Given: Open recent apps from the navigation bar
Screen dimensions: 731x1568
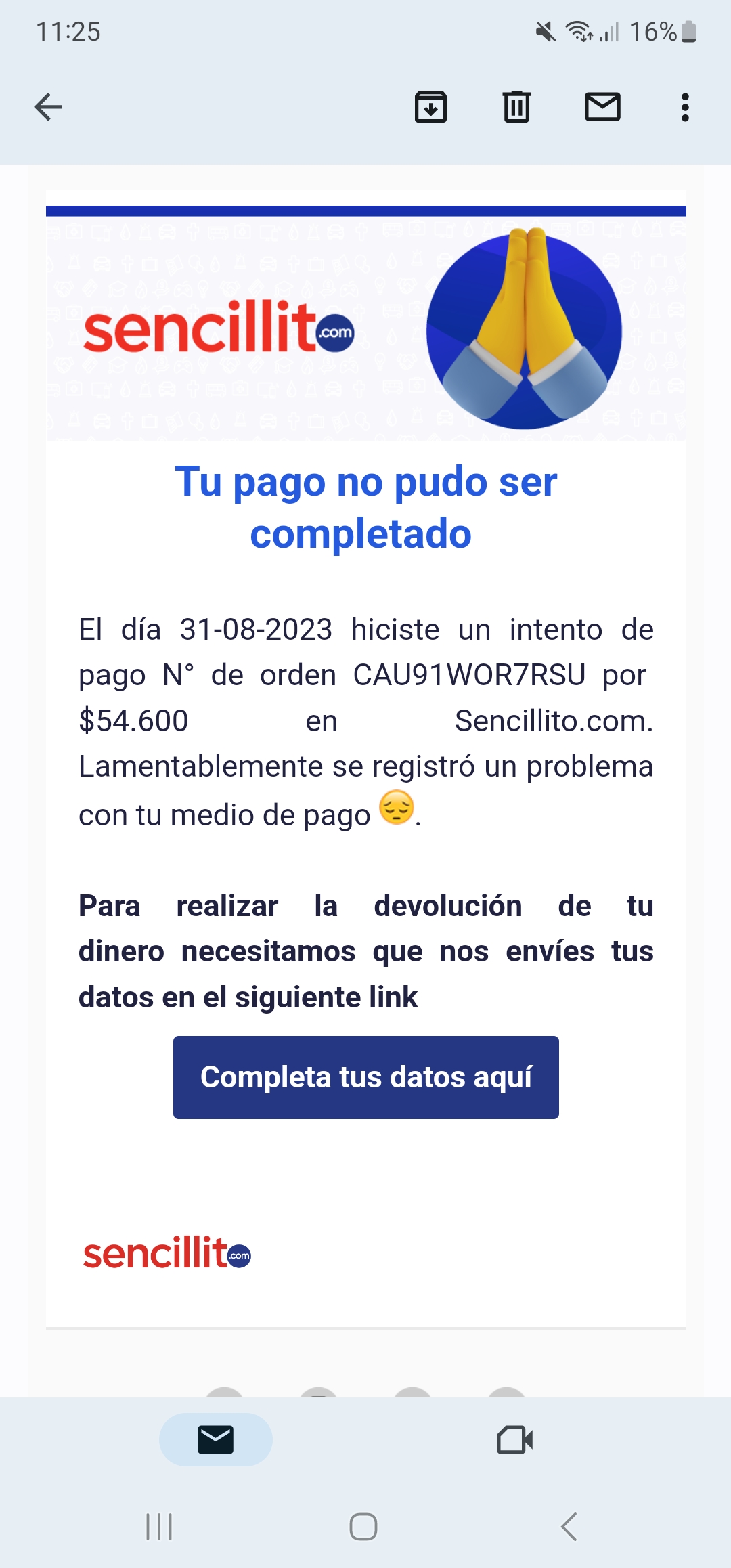Looking at the screenshot, I should 160,1527.
